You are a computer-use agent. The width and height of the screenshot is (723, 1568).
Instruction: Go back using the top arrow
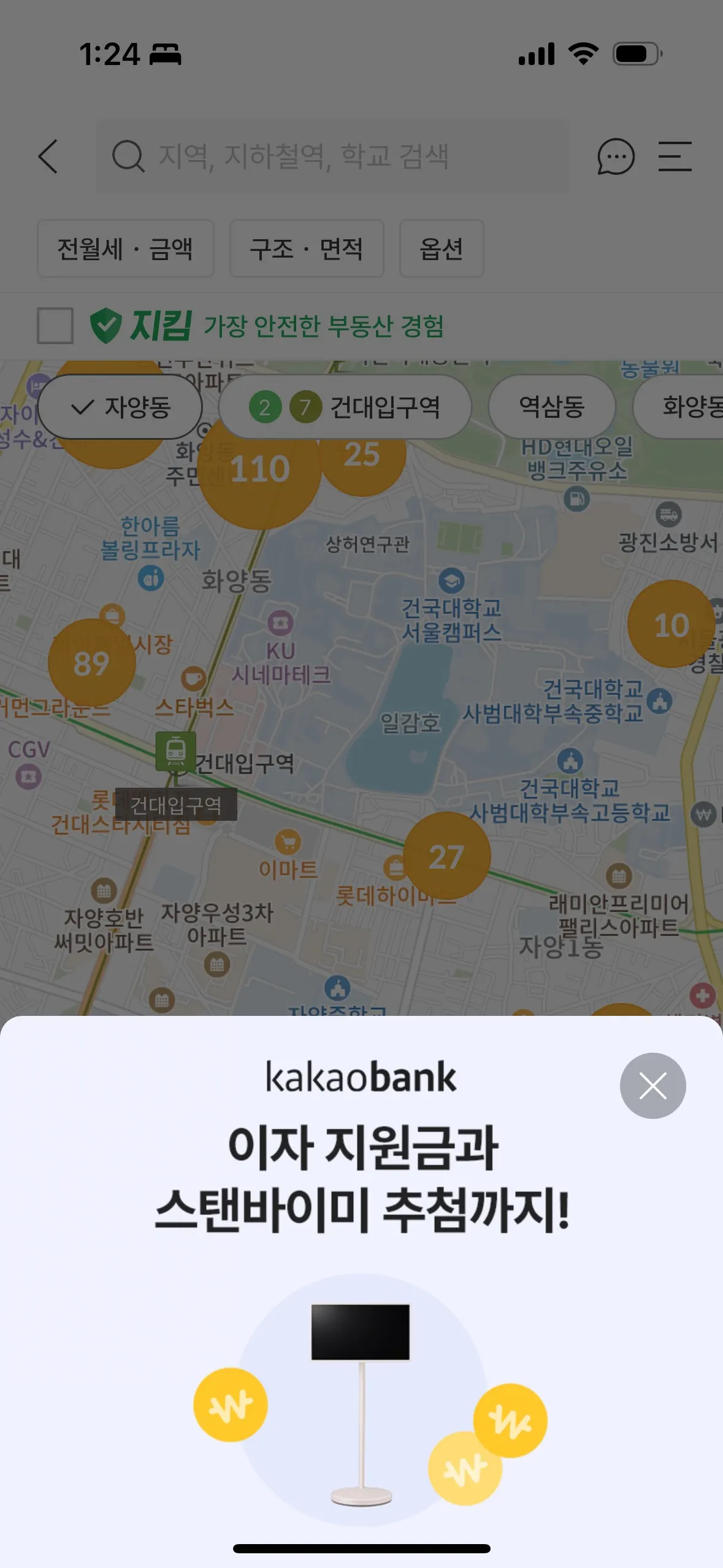(48, 156)
